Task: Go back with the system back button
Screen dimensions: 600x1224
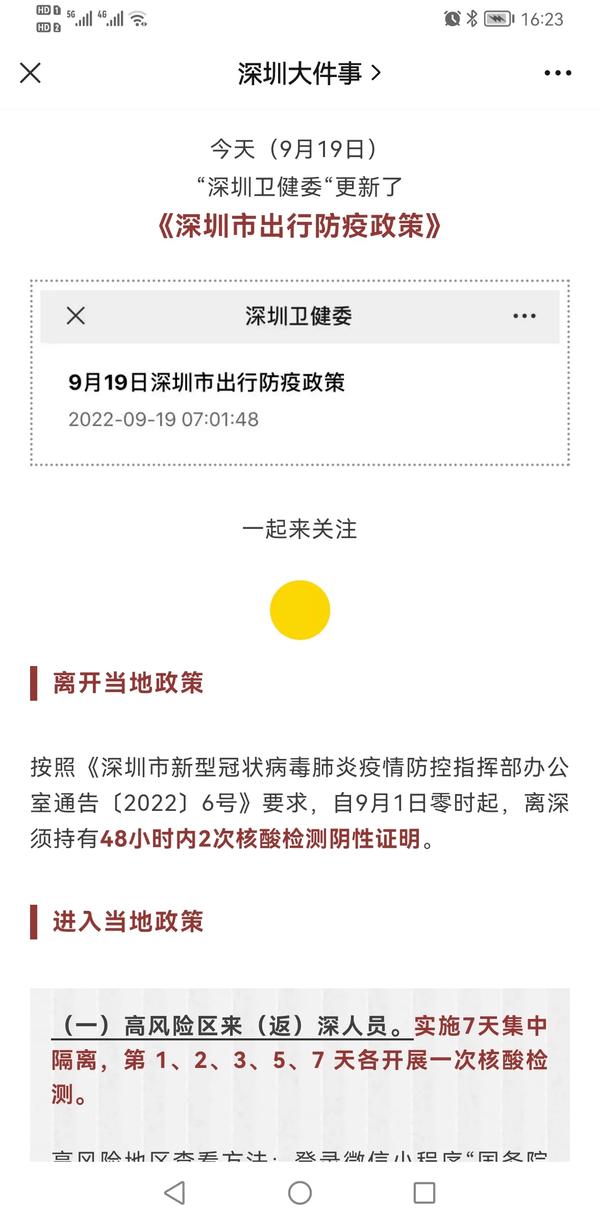Action: click(175, 1192)
